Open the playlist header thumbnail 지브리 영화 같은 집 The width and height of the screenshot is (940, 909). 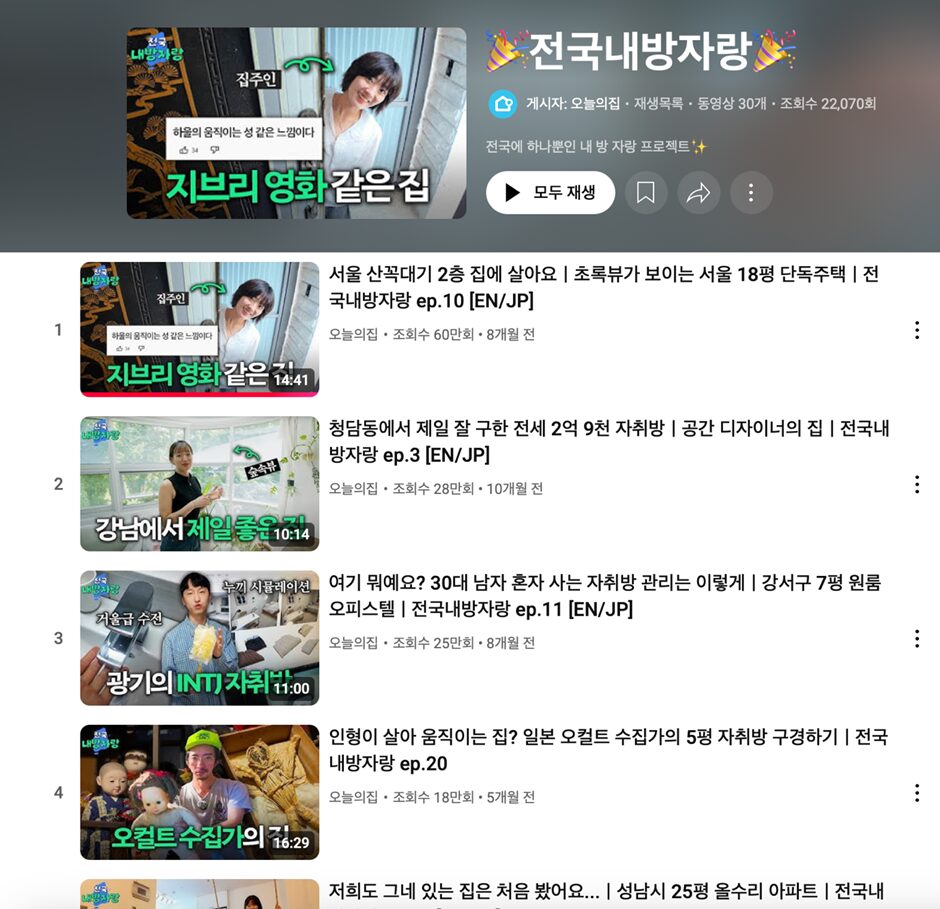click(296, 123)
